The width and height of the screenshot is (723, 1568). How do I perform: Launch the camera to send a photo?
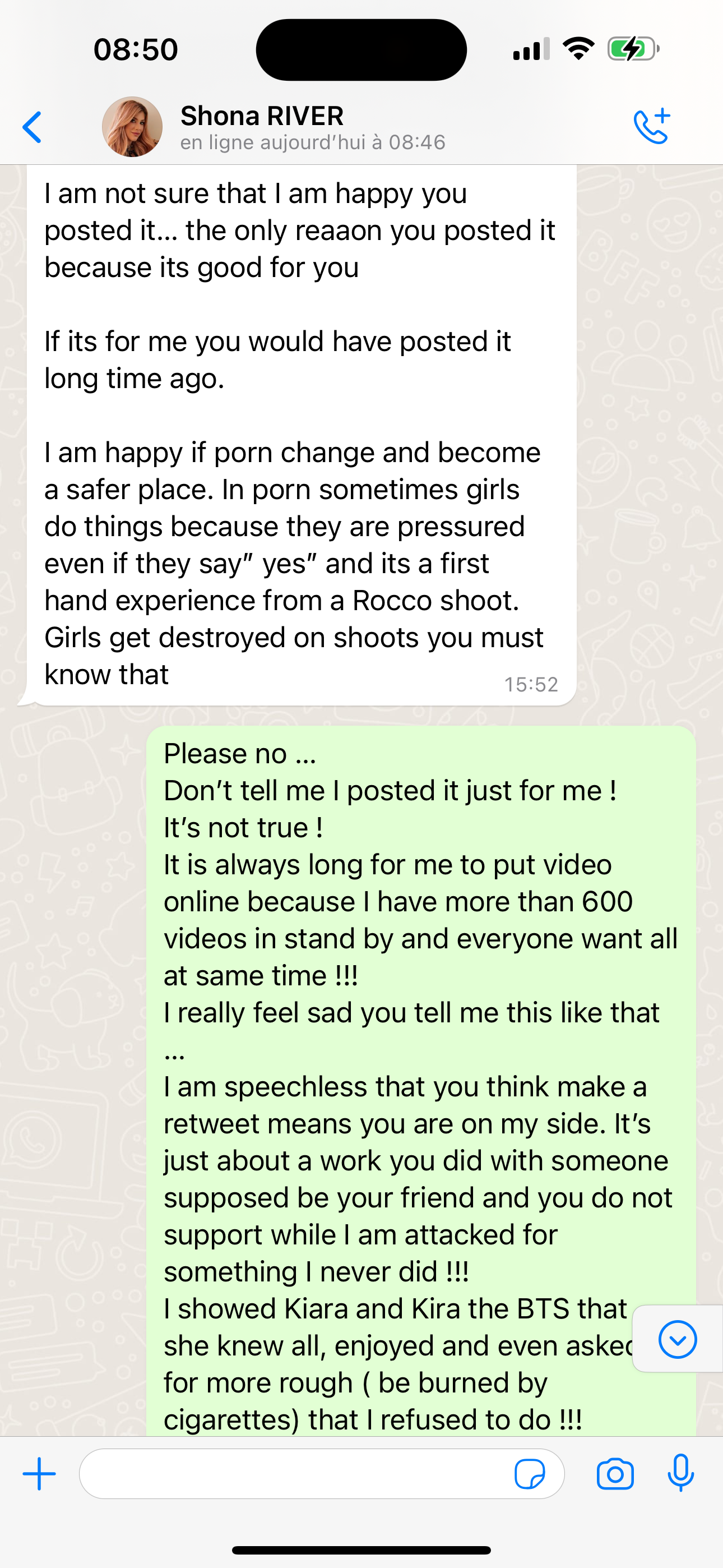click(x=615, y=1474)
